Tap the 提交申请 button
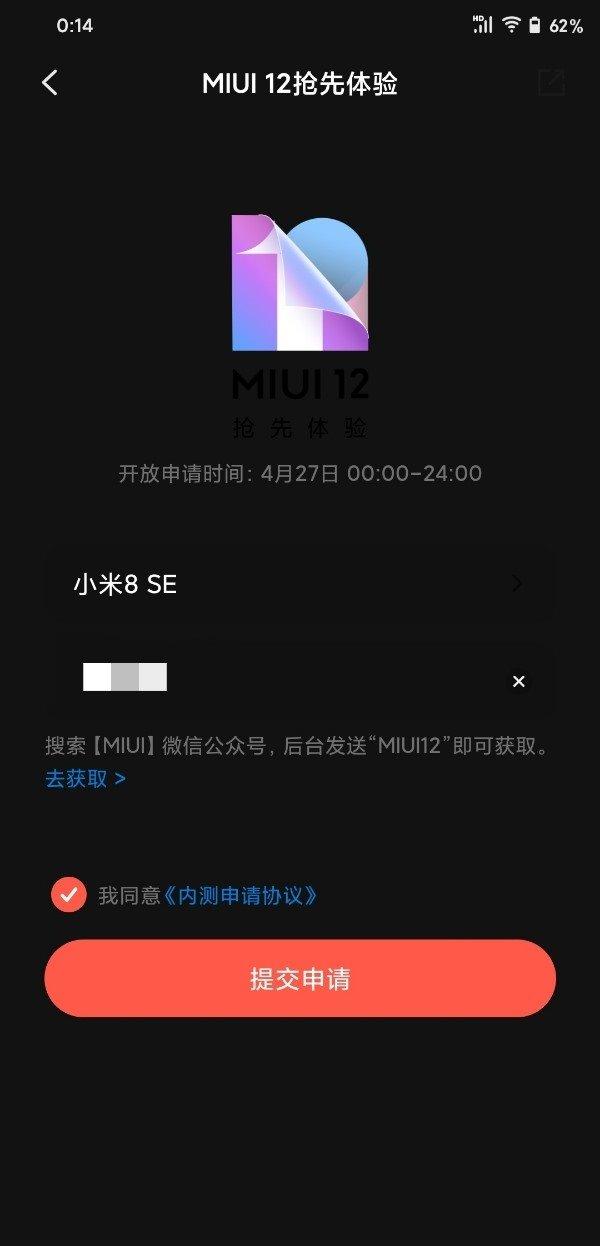The image size is (600, 1246). coord(300,979)
